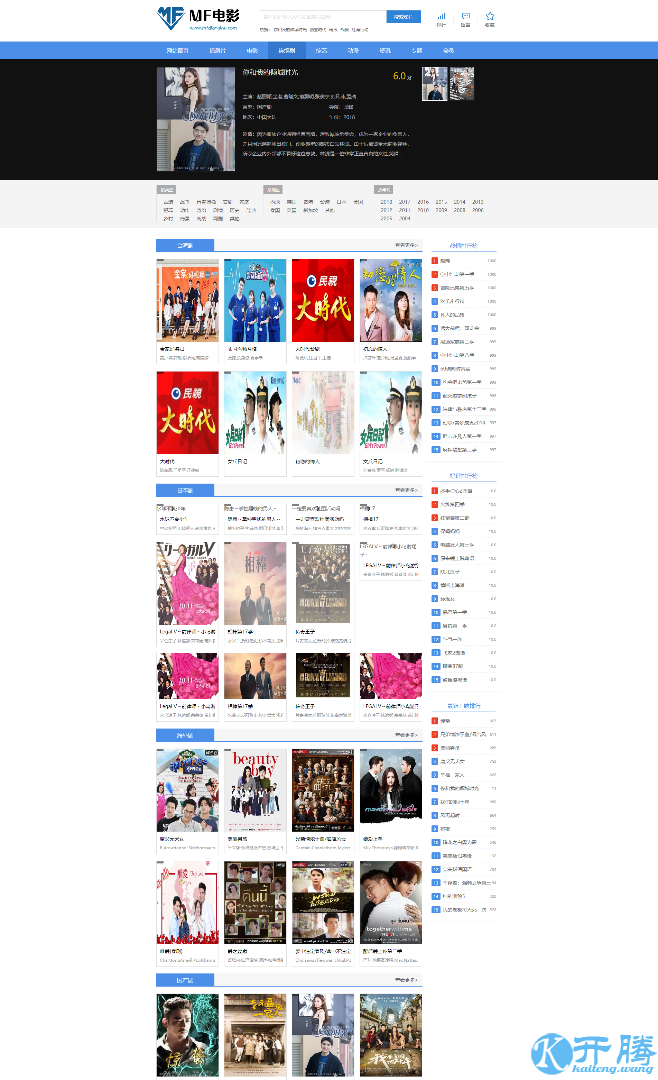Filter dramas by year 2004
Screen dimensions: 658x1080
point(405,218)
